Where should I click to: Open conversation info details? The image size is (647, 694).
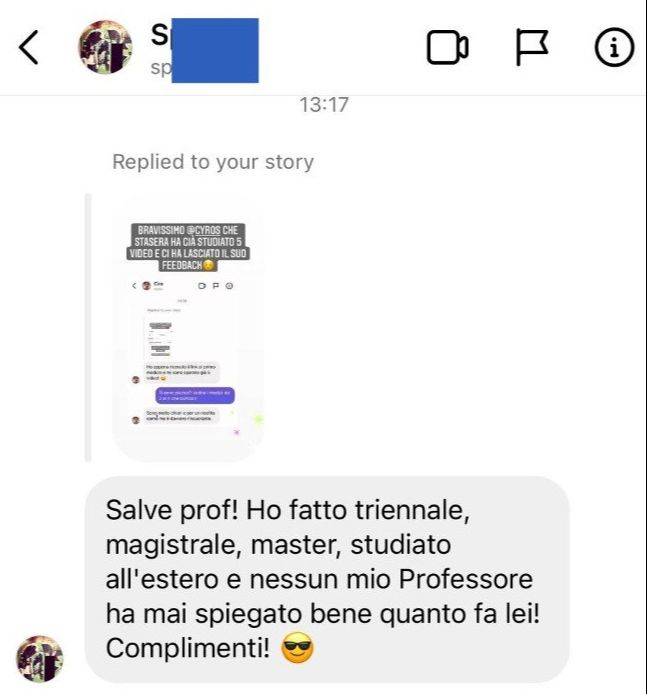pos(614,47)
